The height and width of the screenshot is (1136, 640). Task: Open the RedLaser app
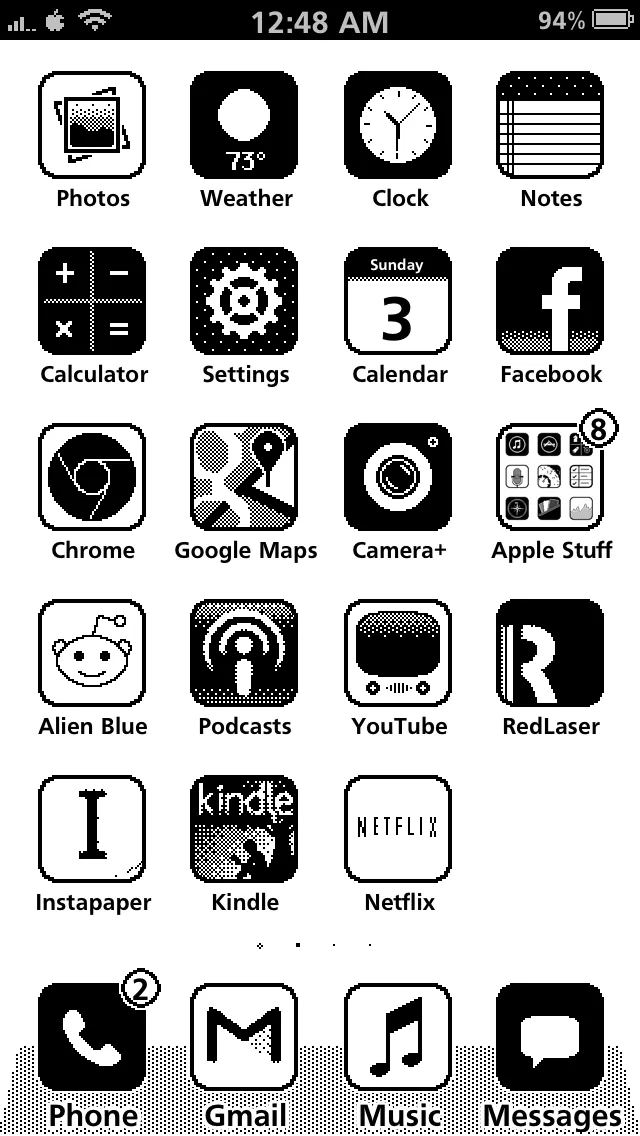(550, 653)
